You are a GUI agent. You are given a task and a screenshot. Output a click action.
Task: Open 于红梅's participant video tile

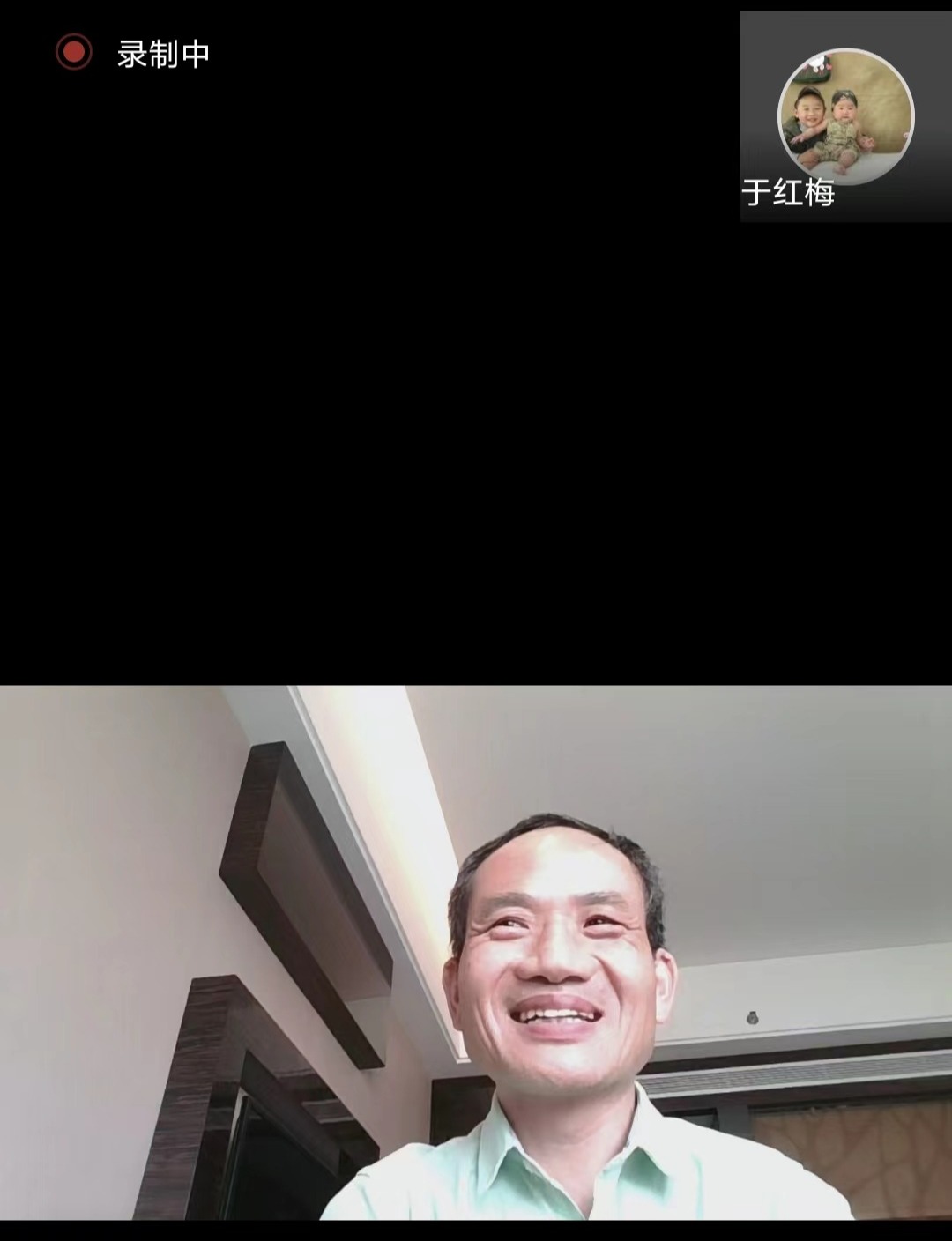coord(844,117)
